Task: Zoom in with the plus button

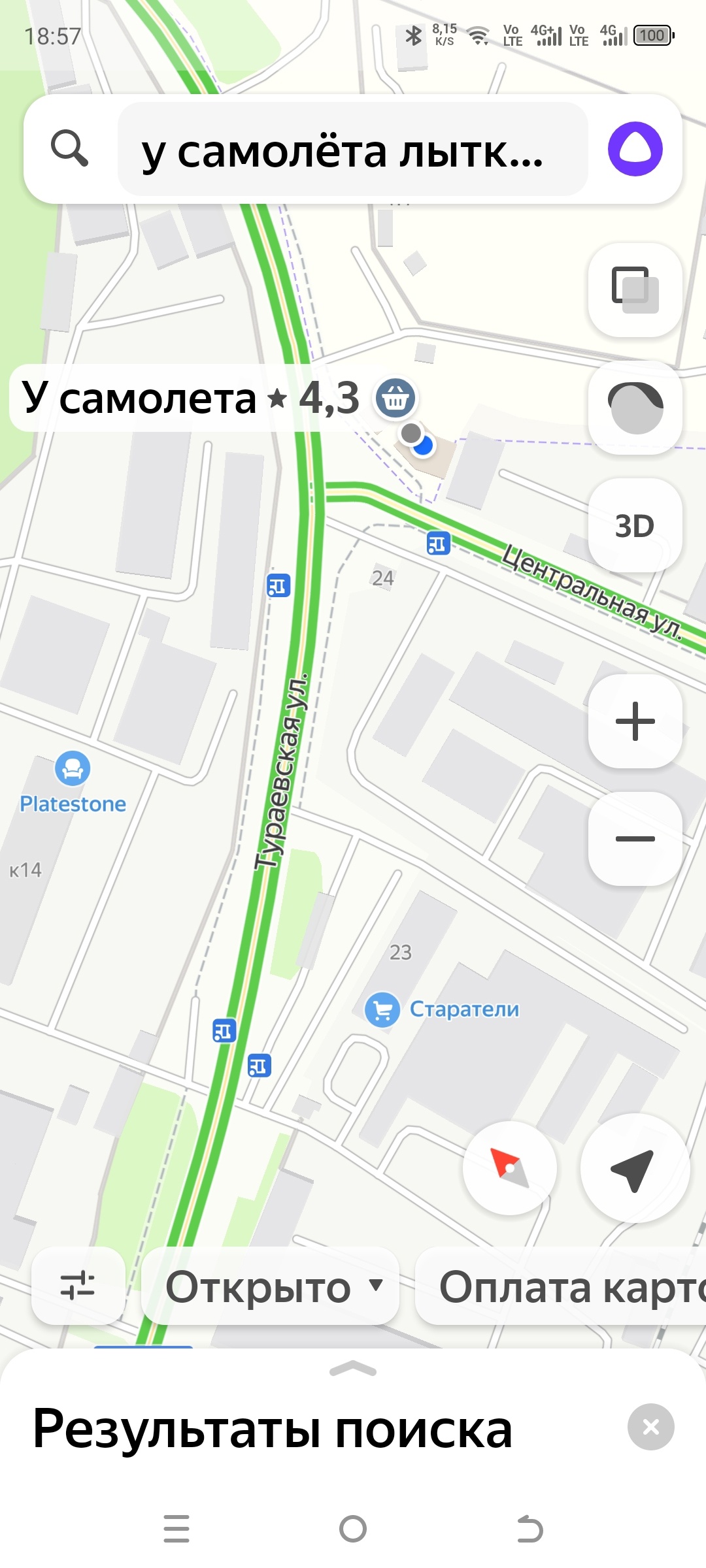Action: pyautogui.click(x=635, y=721)
